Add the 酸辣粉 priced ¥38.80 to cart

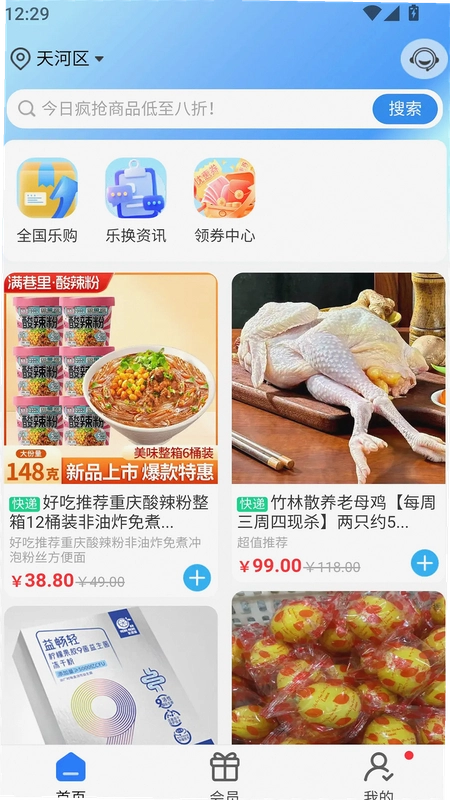pos(197,578)
